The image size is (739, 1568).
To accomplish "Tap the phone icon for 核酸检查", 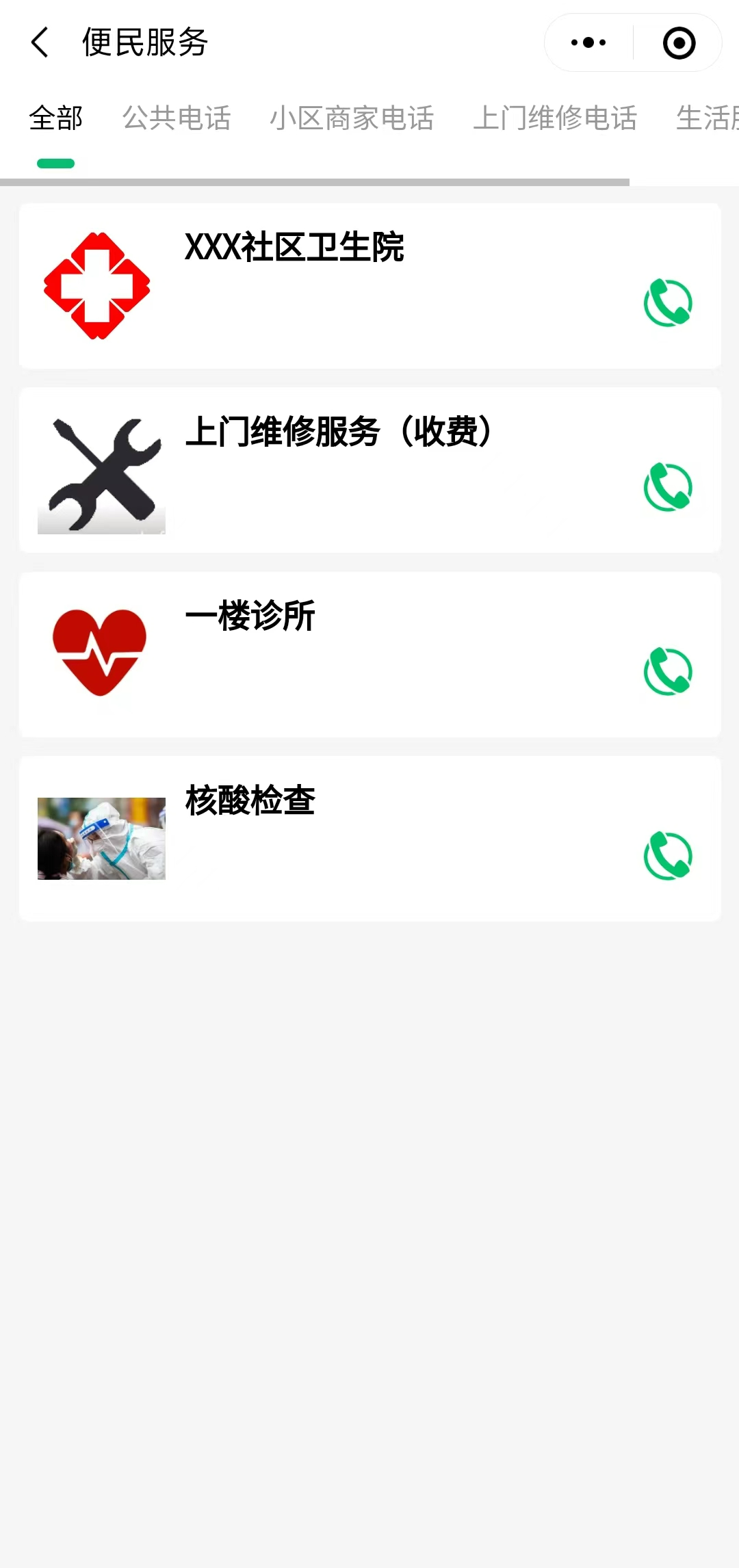I will (668, 855).
